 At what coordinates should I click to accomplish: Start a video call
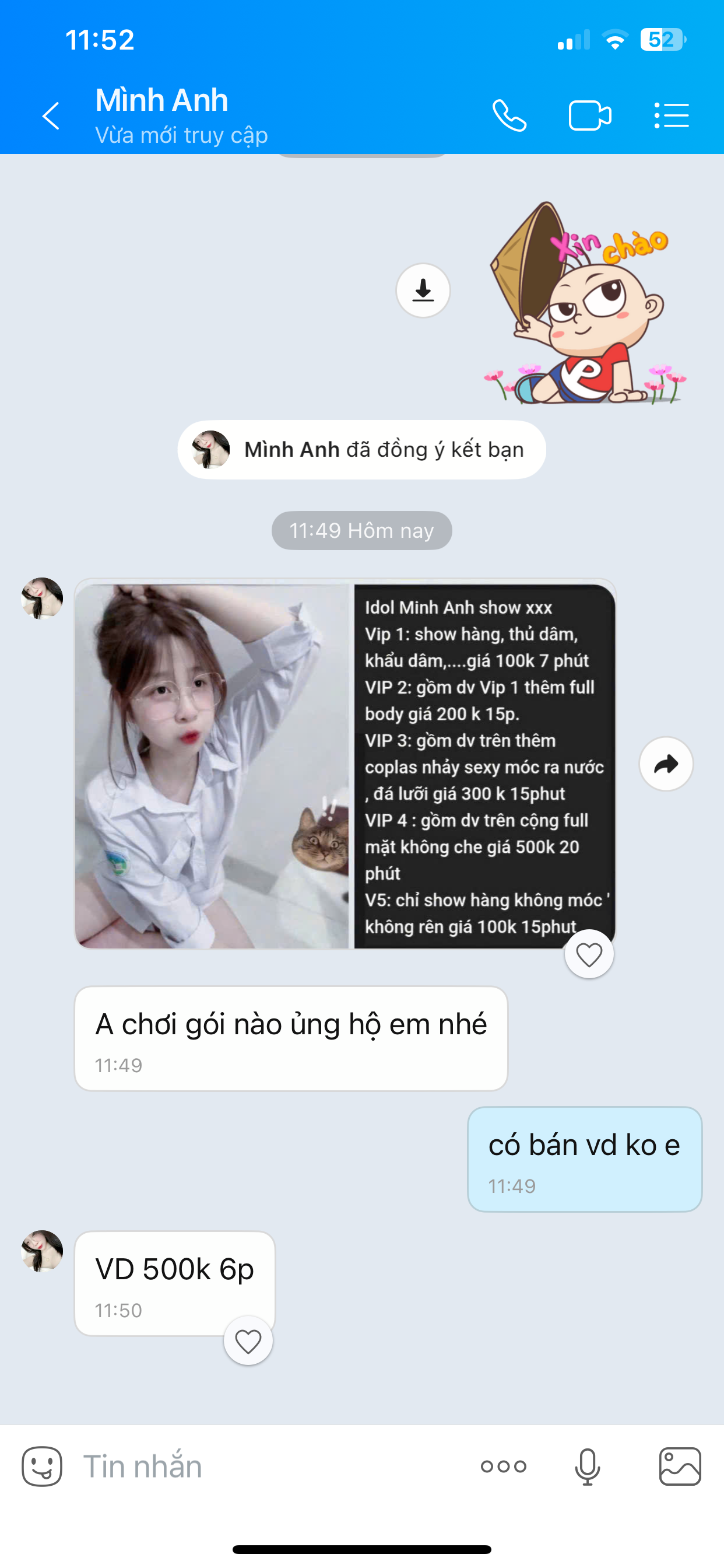tap(589, 116)
